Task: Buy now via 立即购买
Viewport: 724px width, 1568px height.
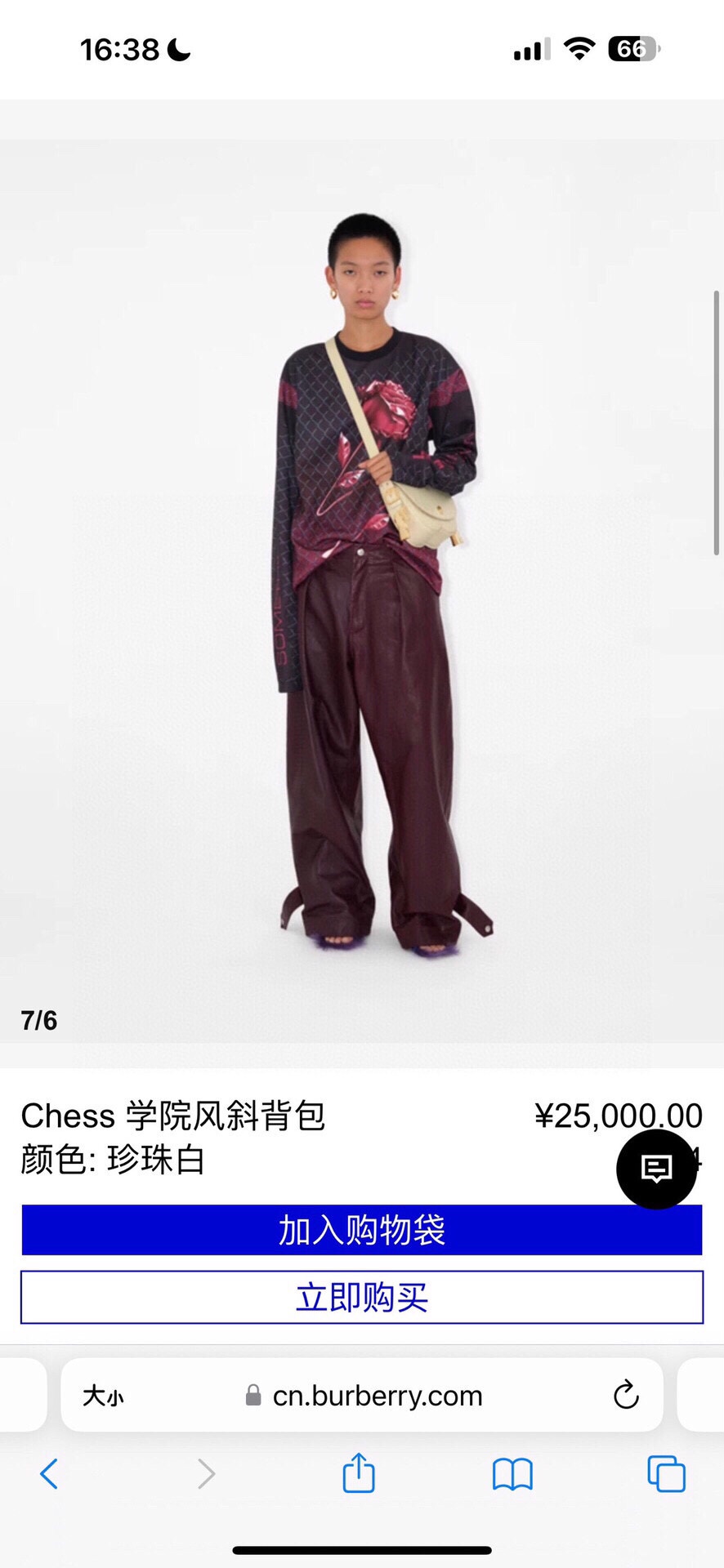Action: click(x=361, y=1297)
